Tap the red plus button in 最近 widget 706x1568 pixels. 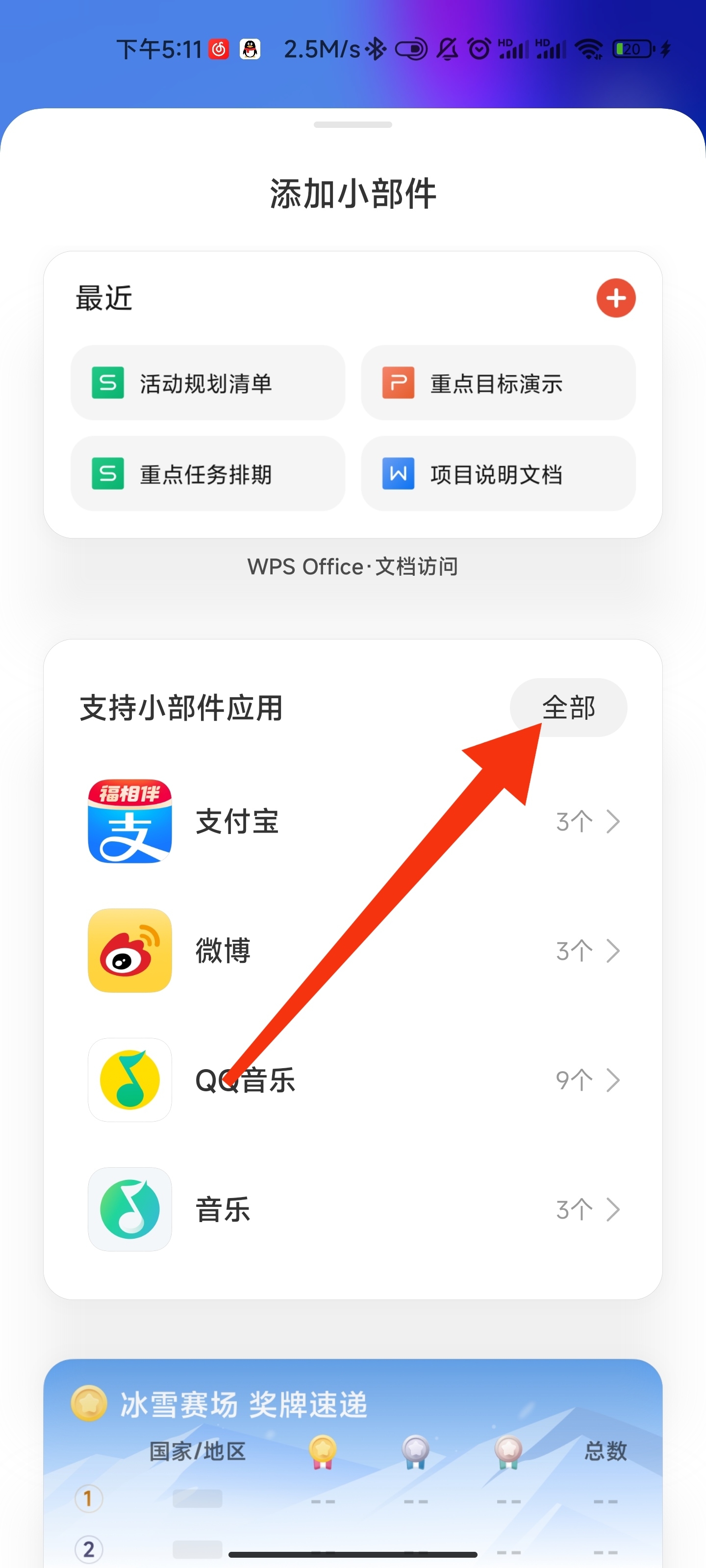pyautogui.click(x=615, y=298)
